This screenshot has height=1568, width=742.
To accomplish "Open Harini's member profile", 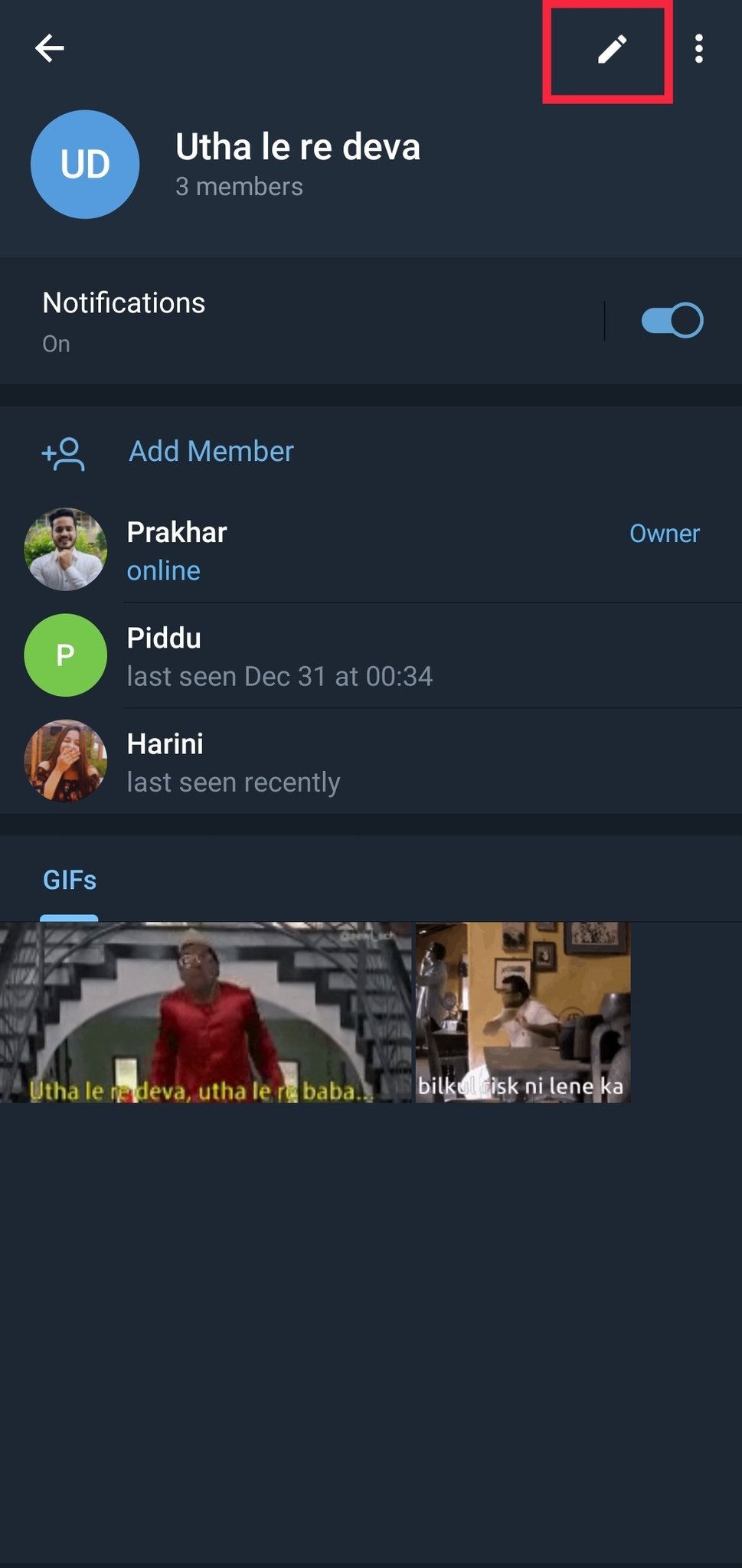I will click(306, 762).
